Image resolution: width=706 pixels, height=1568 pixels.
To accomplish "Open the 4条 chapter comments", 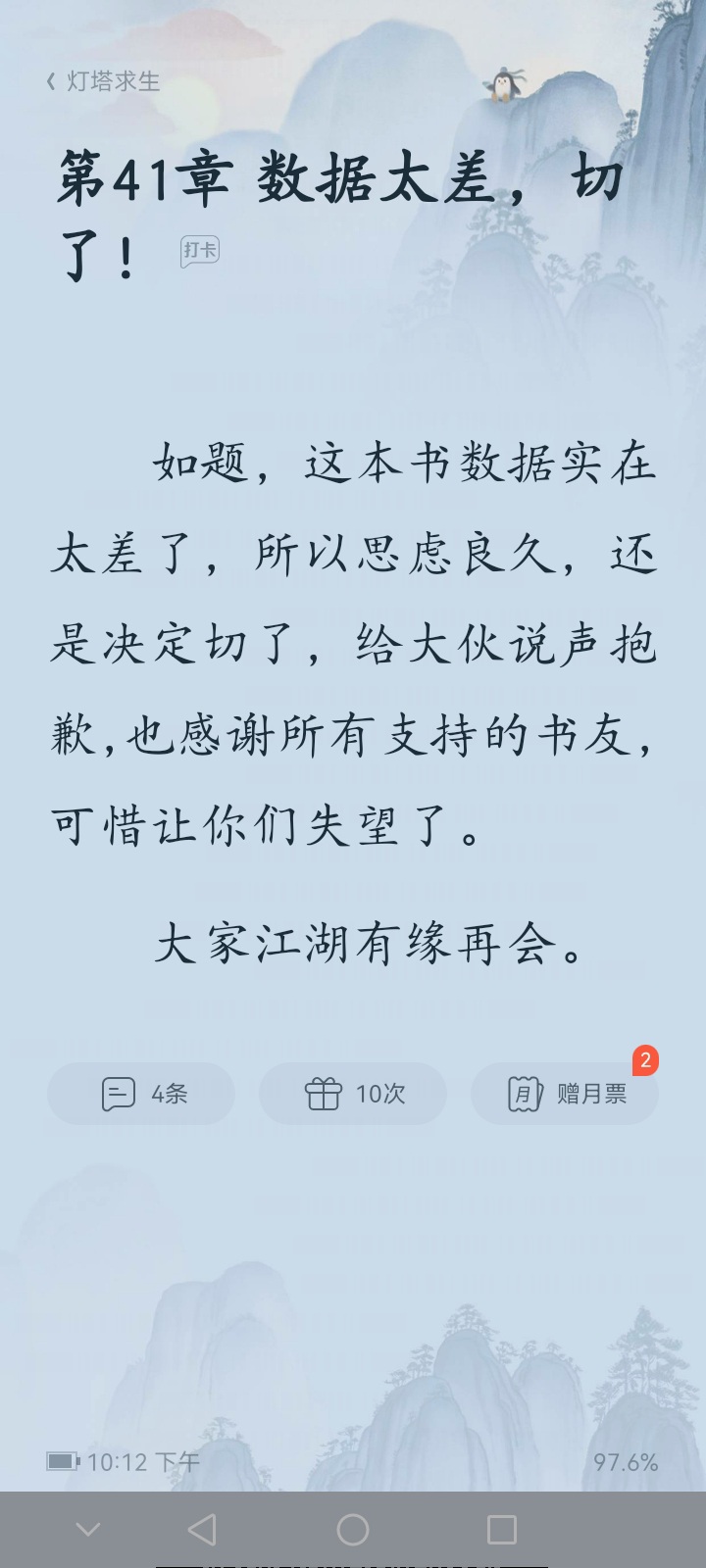I will [x=141, y=1094].
